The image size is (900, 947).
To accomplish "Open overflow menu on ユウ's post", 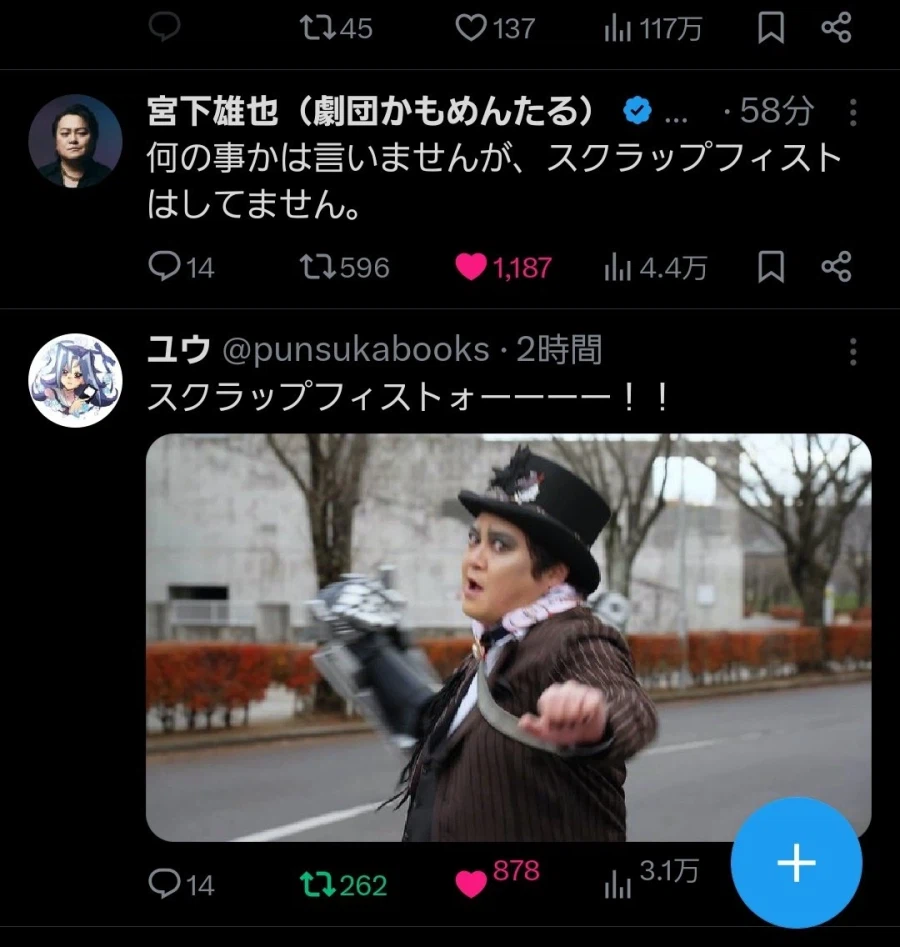I will point(853,351).
